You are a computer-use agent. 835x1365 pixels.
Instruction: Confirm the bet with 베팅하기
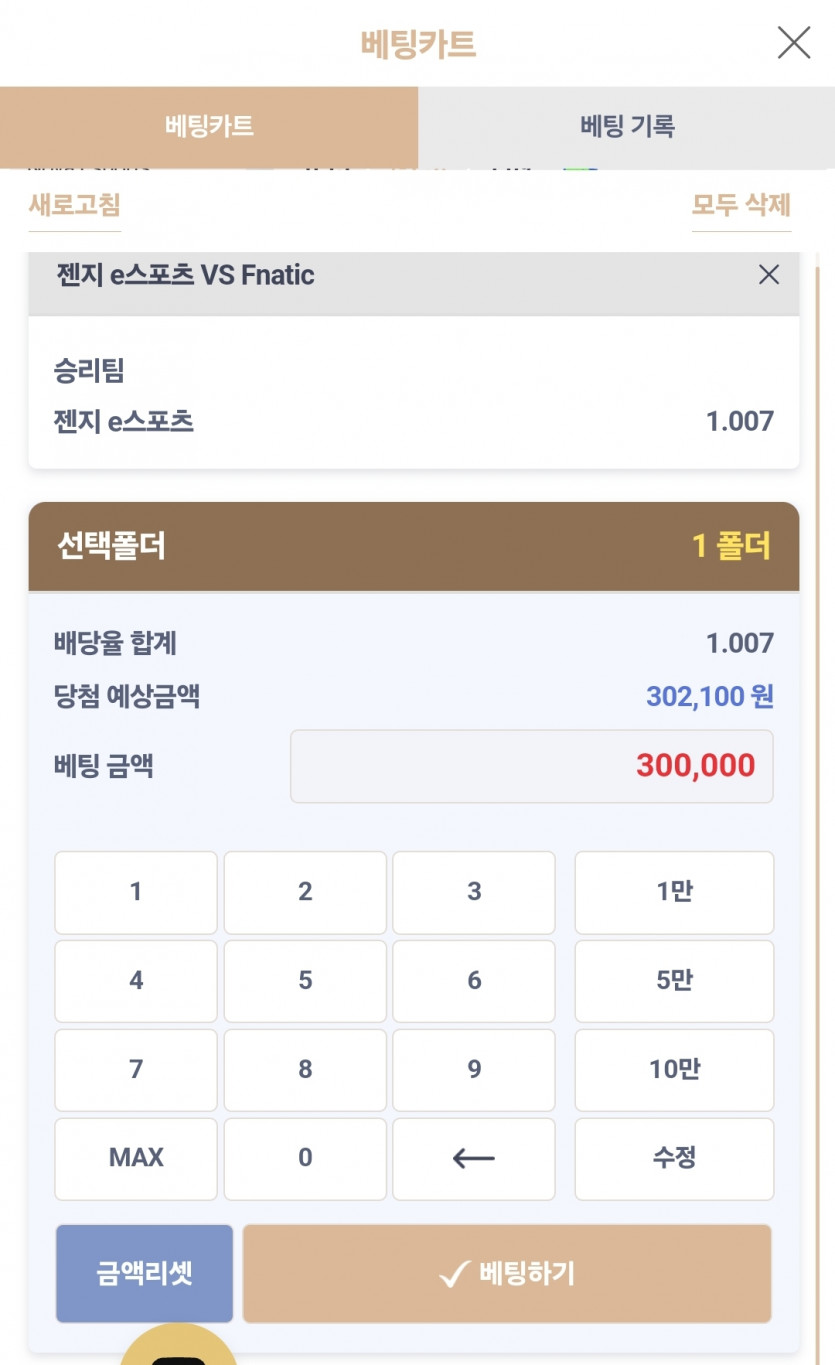(507, 1274)
